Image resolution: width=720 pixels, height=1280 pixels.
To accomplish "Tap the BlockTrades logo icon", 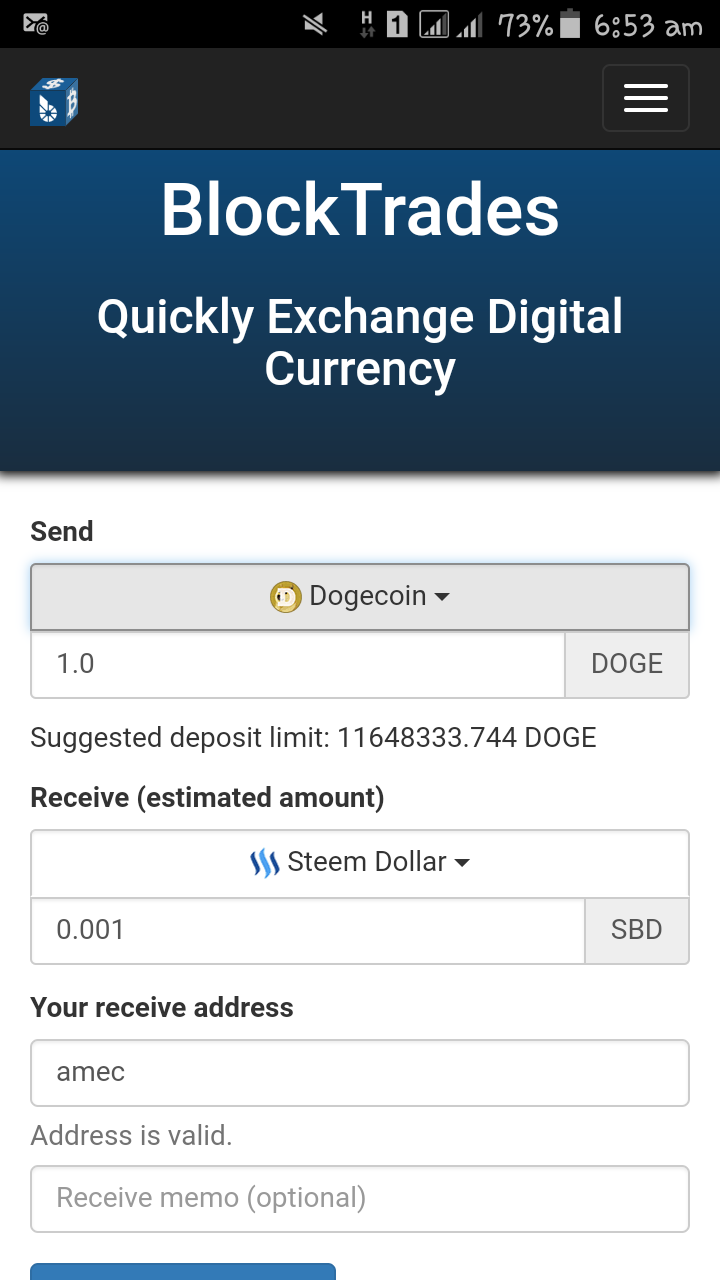I will click(x=54, y=101).
